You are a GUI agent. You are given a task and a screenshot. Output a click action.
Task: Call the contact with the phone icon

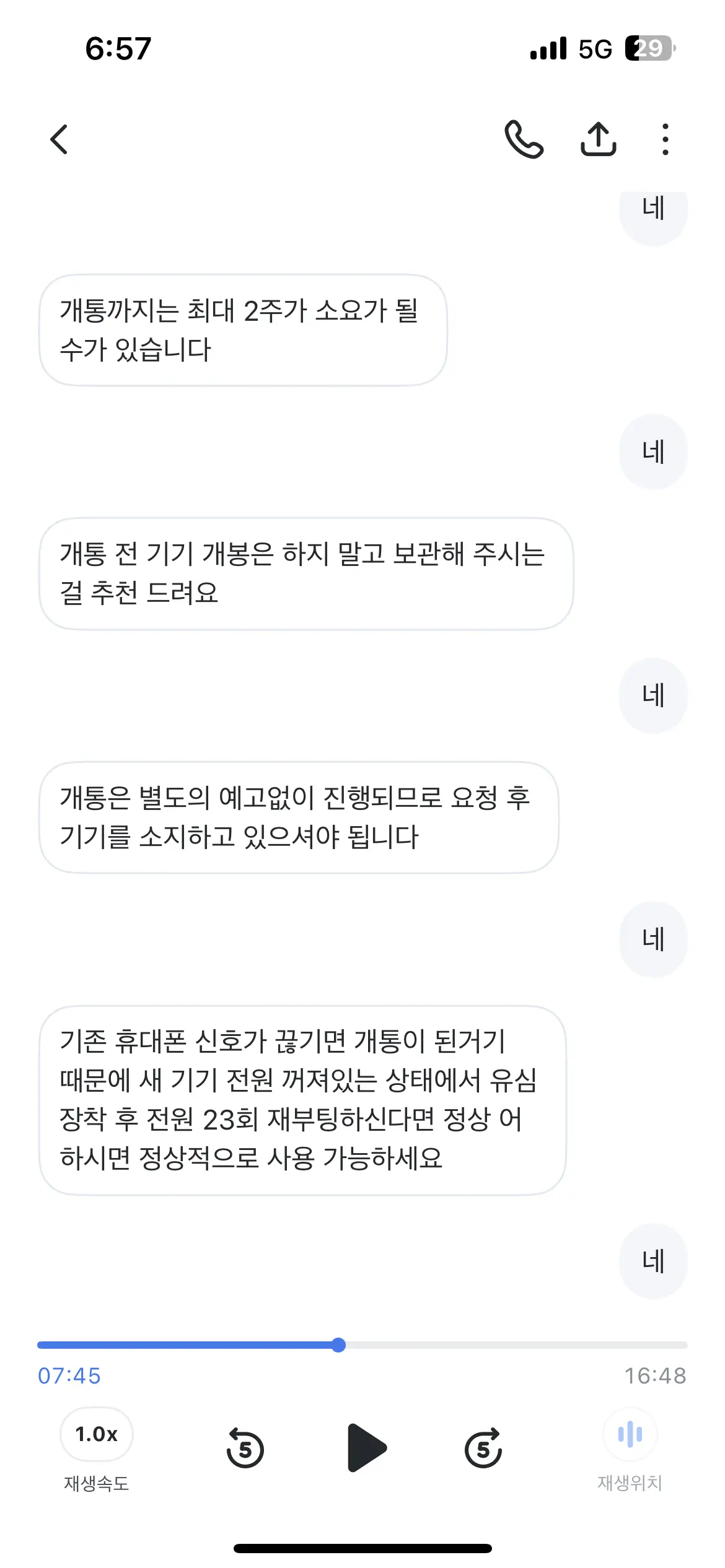[524, 139]
